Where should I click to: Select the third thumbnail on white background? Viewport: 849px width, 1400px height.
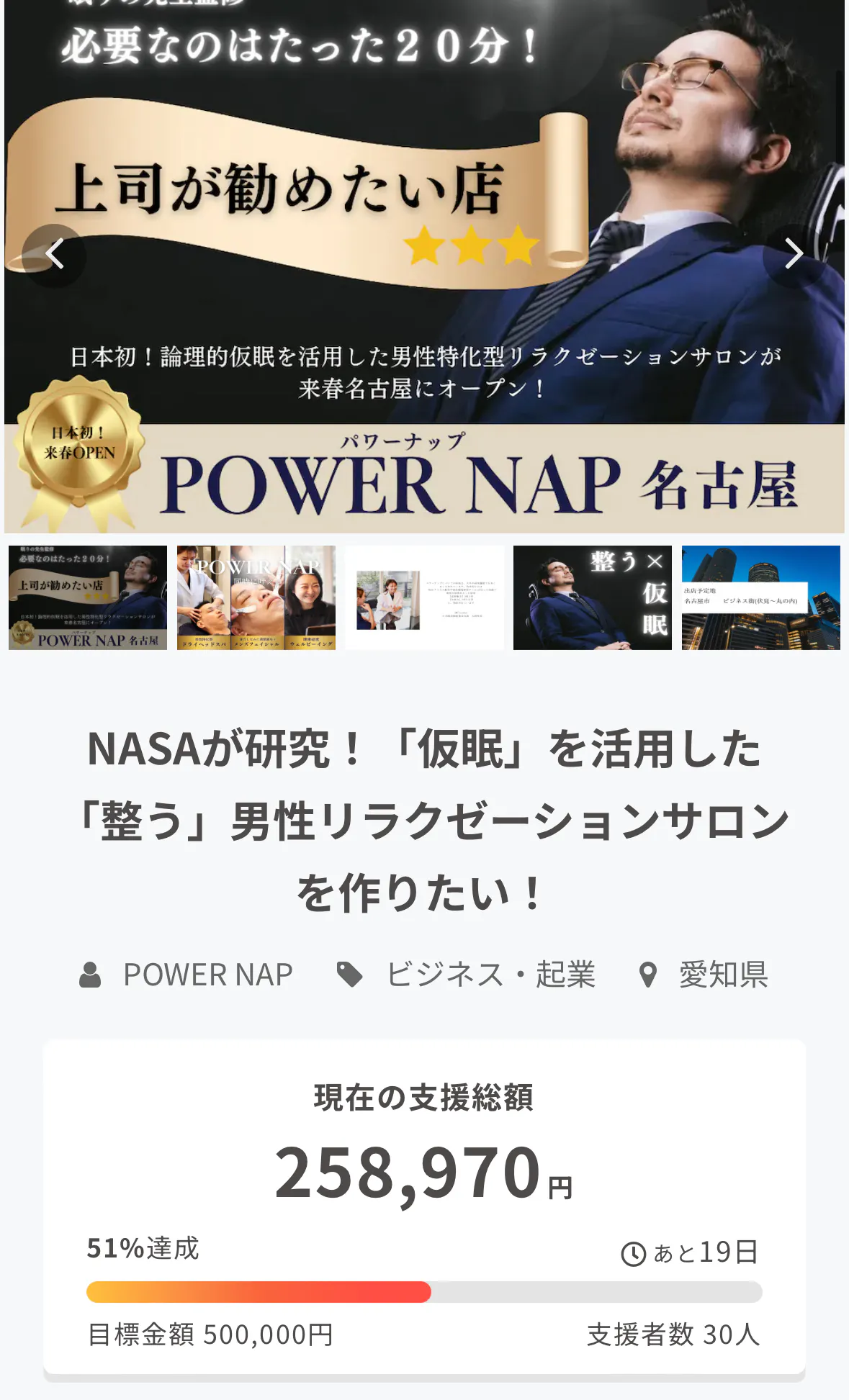pos(424,597)
